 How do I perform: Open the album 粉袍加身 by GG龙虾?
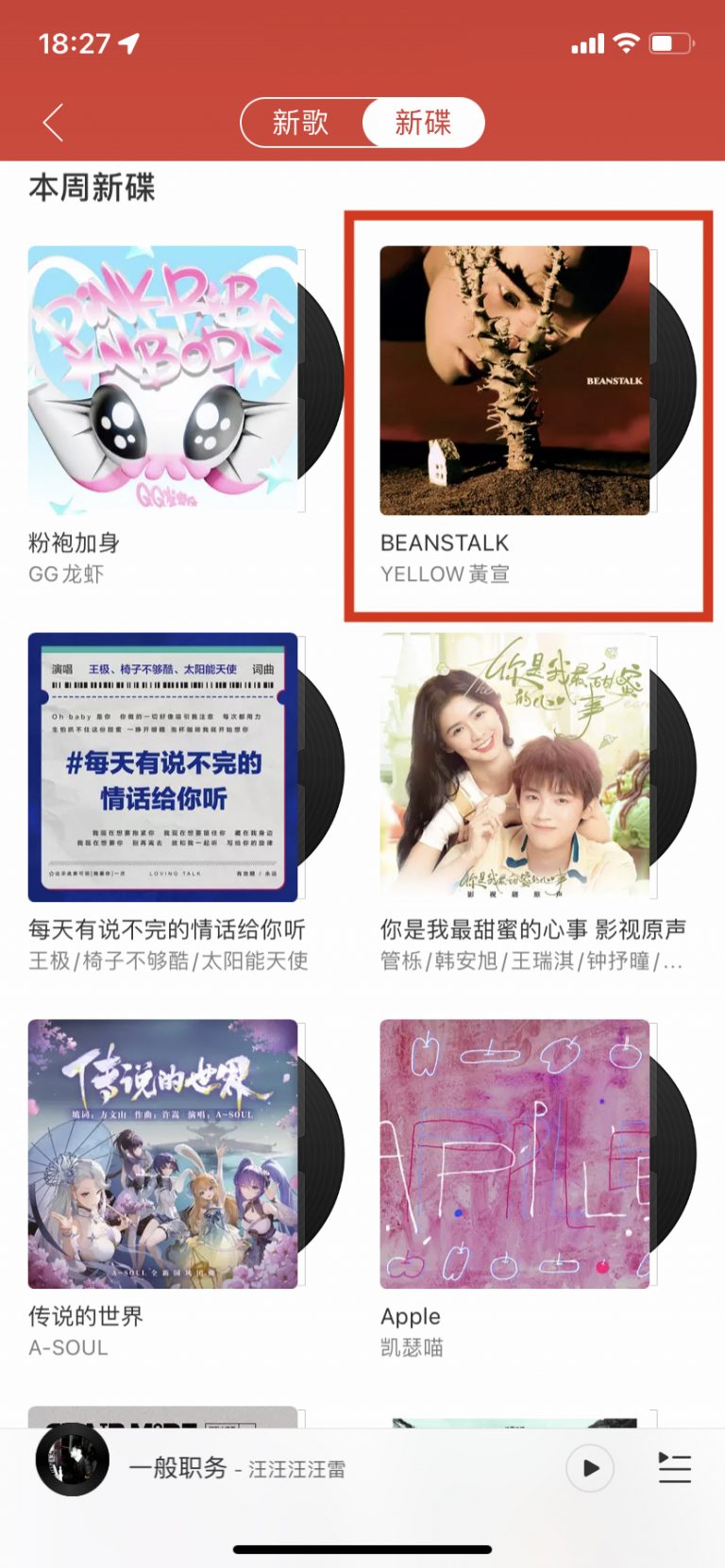[x=163, y=380]
